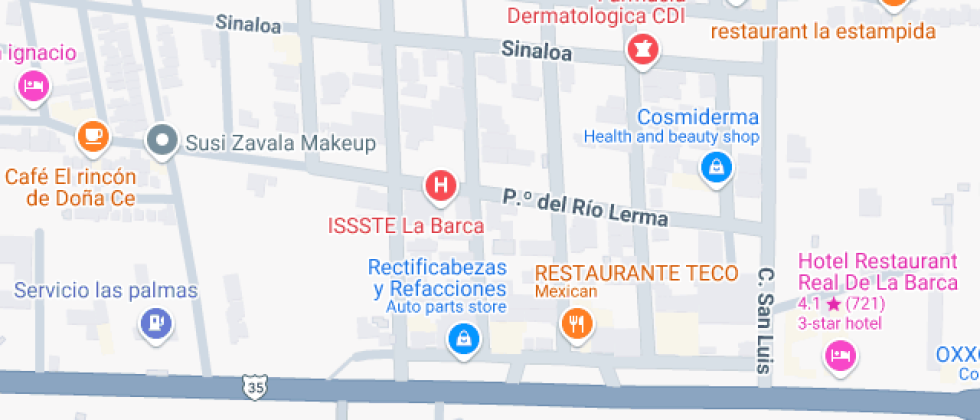This screenshot has height=420, width=980.
Task: Tap the pink hotel pin near ignacio
Action: click(x=33, y=84)
